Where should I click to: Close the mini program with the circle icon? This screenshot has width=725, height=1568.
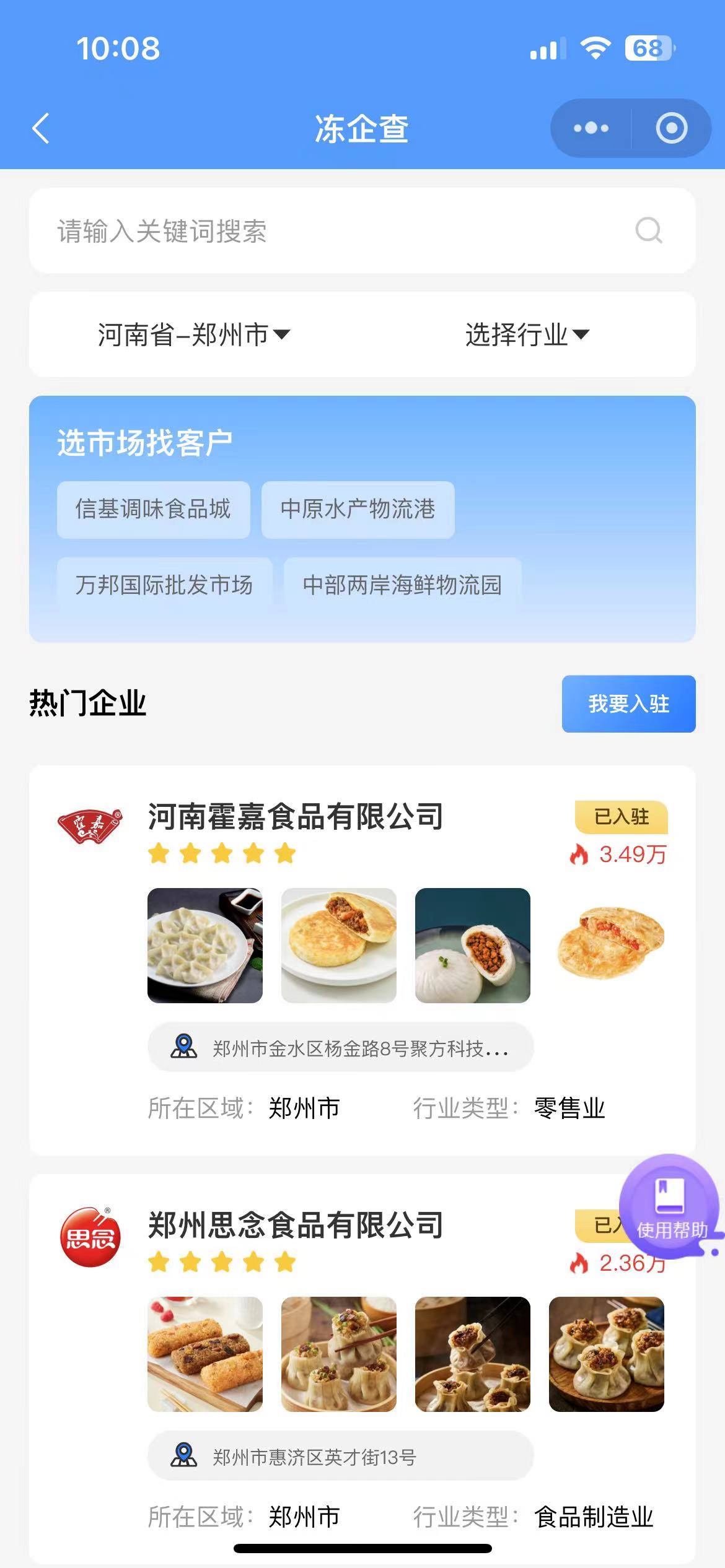click(x=671, y=128)
